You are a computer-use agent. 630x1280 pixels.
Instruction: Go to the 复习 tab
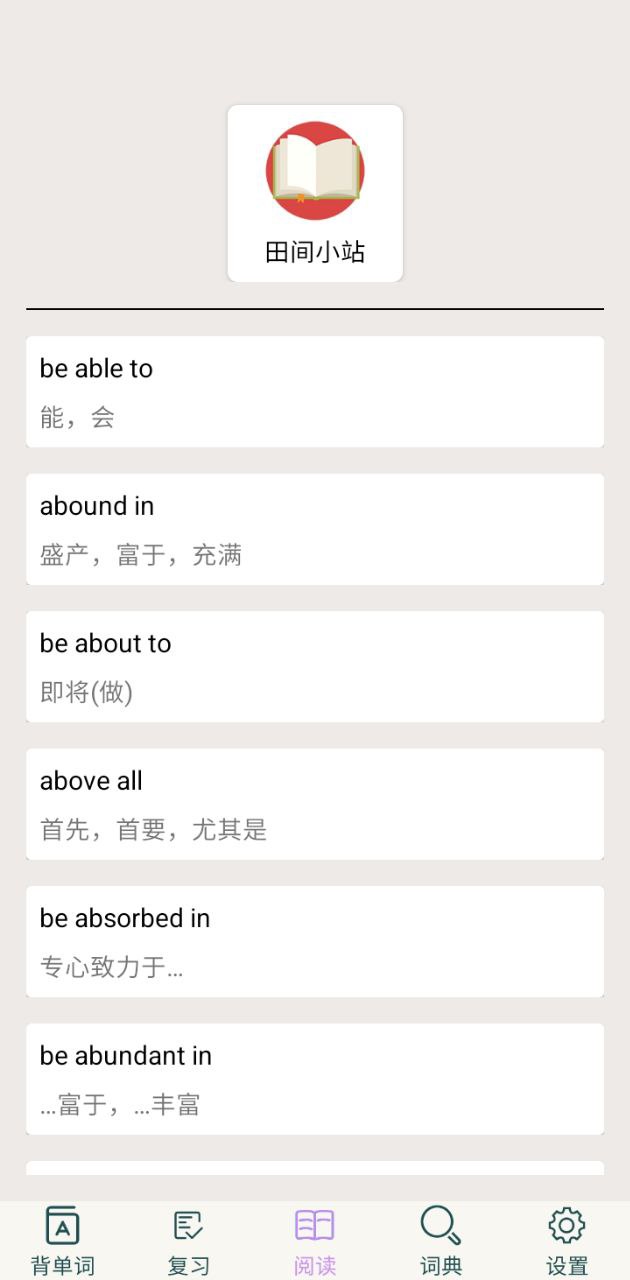pos(189,1241)
